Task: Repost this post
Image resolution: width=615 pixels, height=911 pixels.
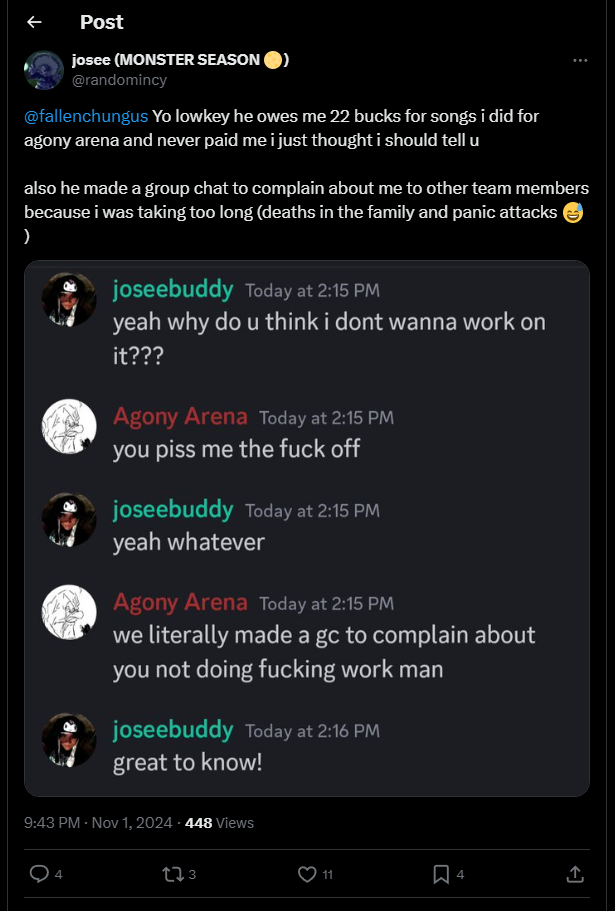Action: click(x=172, y=874)
